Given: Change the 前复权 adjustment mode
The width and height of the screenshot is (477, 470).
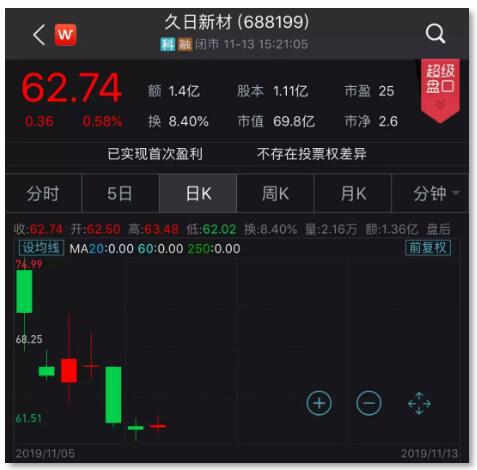Looking at the screenshot, I should [428, 248].
